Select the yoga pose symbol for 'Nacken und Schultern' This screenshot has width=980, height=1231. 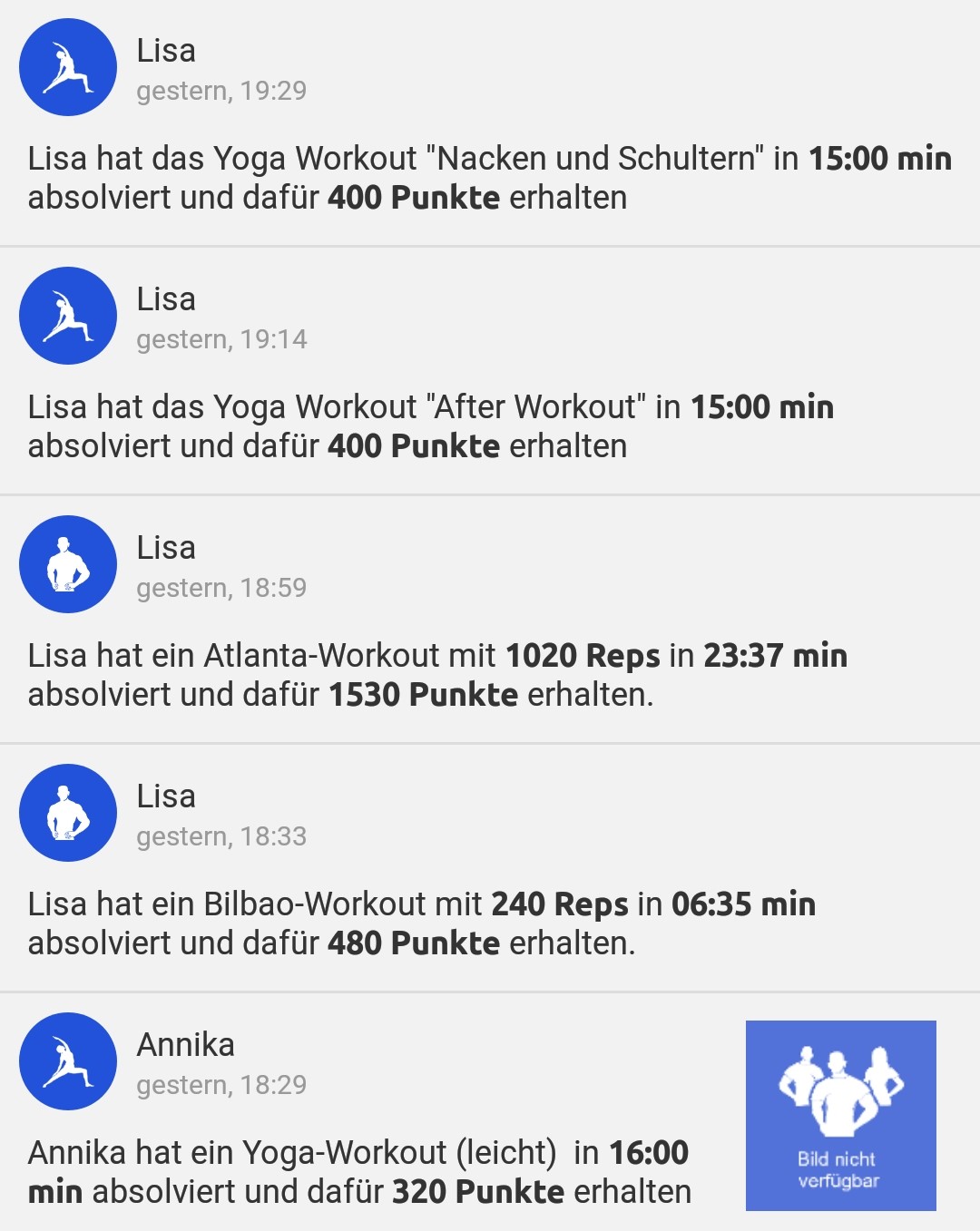point(67,66)
